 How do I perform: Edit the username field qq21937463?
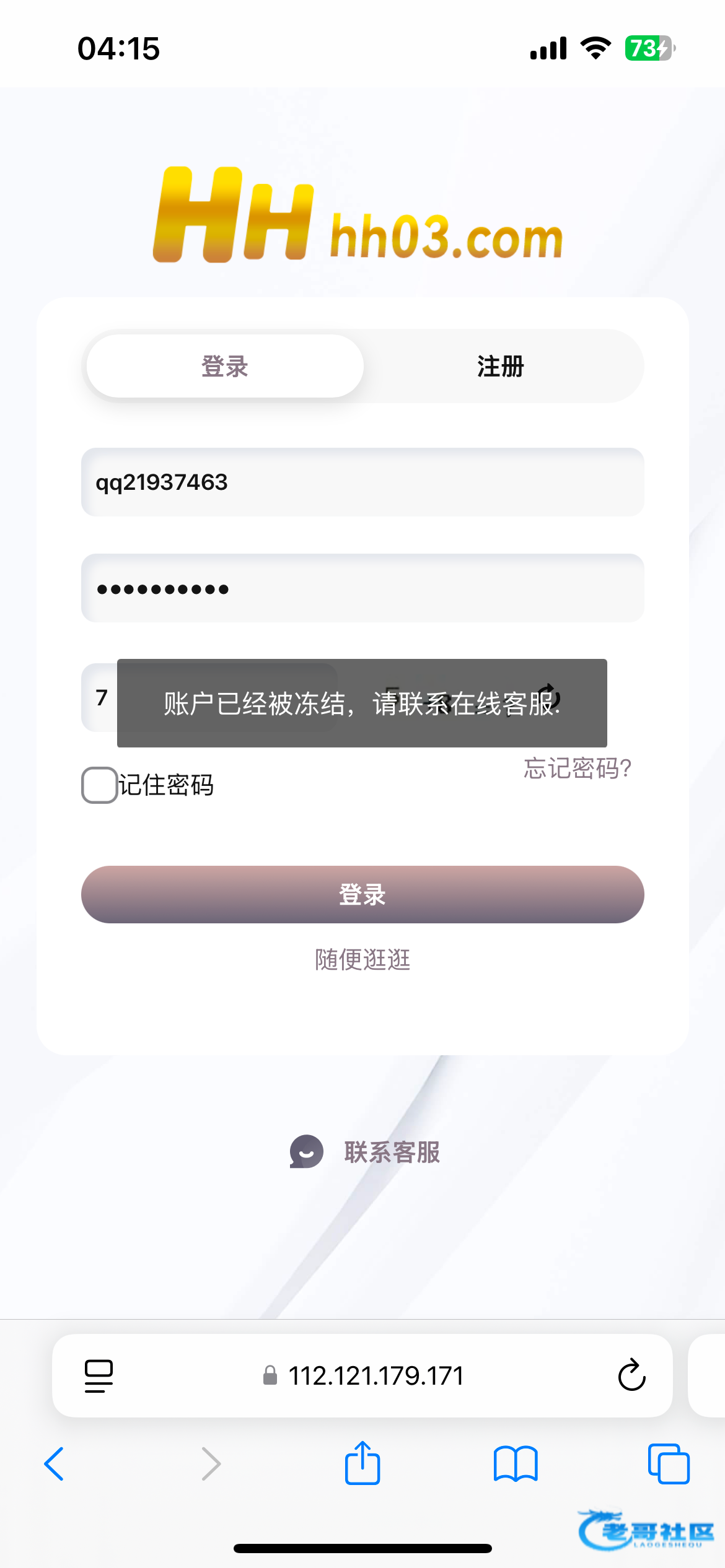362,482
